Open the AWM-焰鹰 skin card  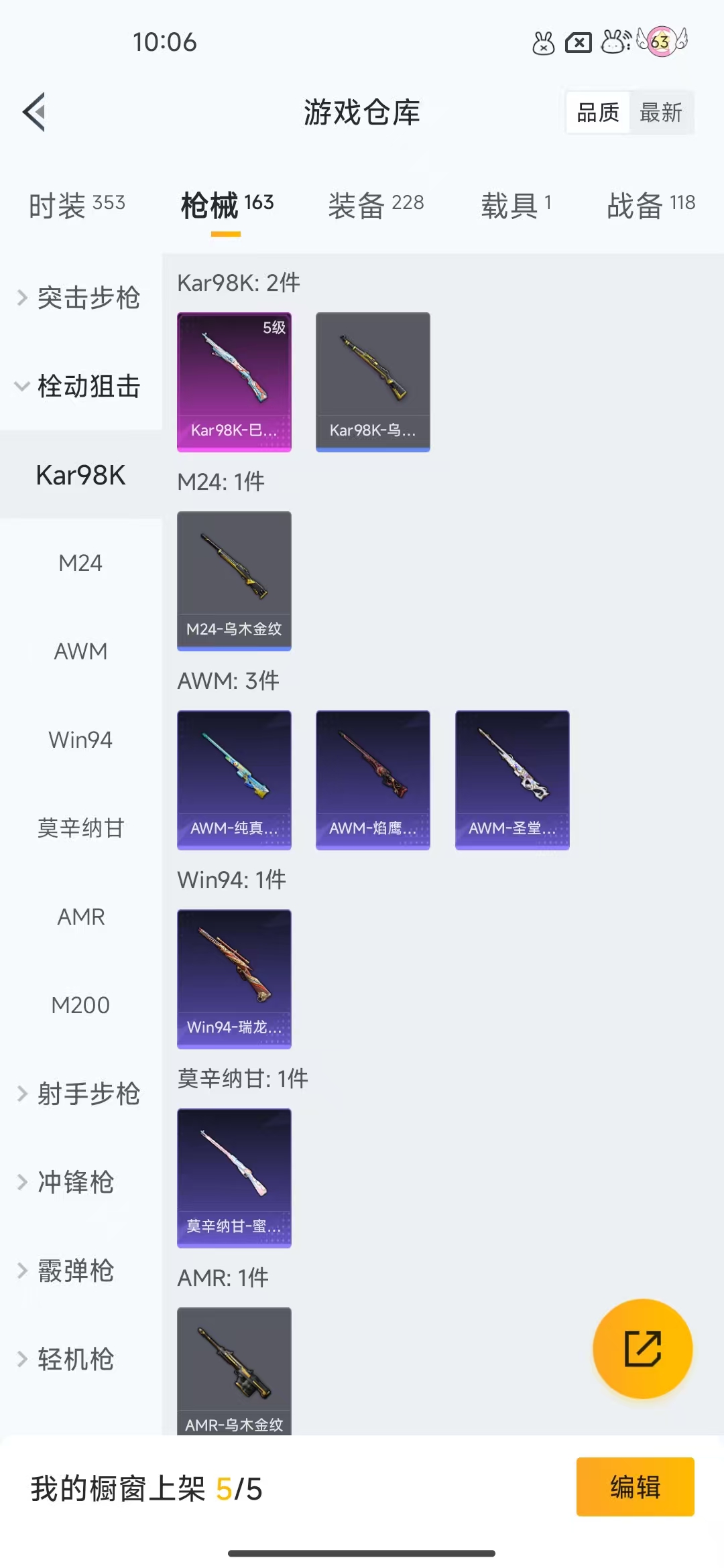[373, 780]
